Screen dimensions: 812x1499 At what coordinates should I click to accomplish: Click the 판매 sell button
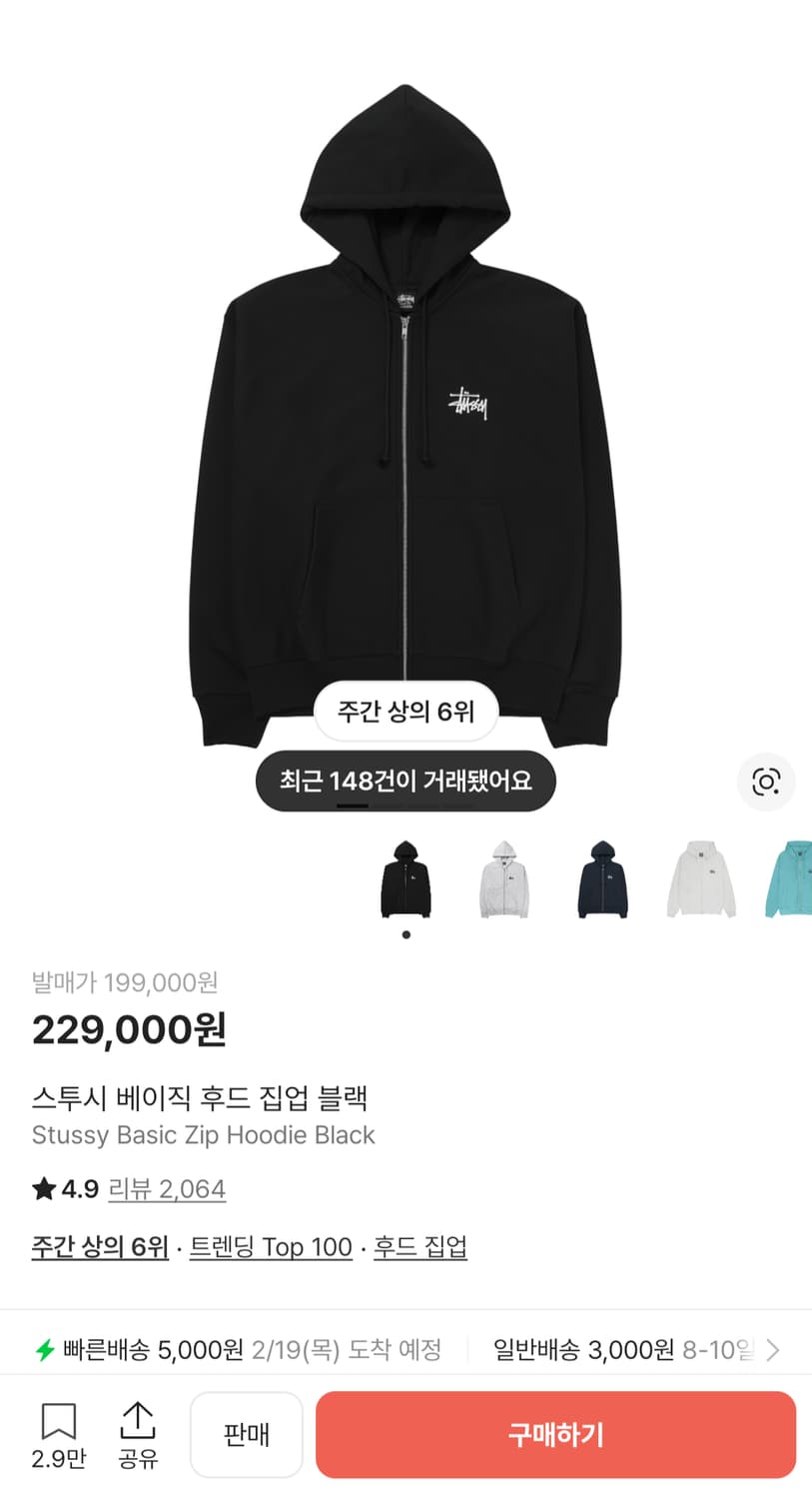(x=246, y=1434)
